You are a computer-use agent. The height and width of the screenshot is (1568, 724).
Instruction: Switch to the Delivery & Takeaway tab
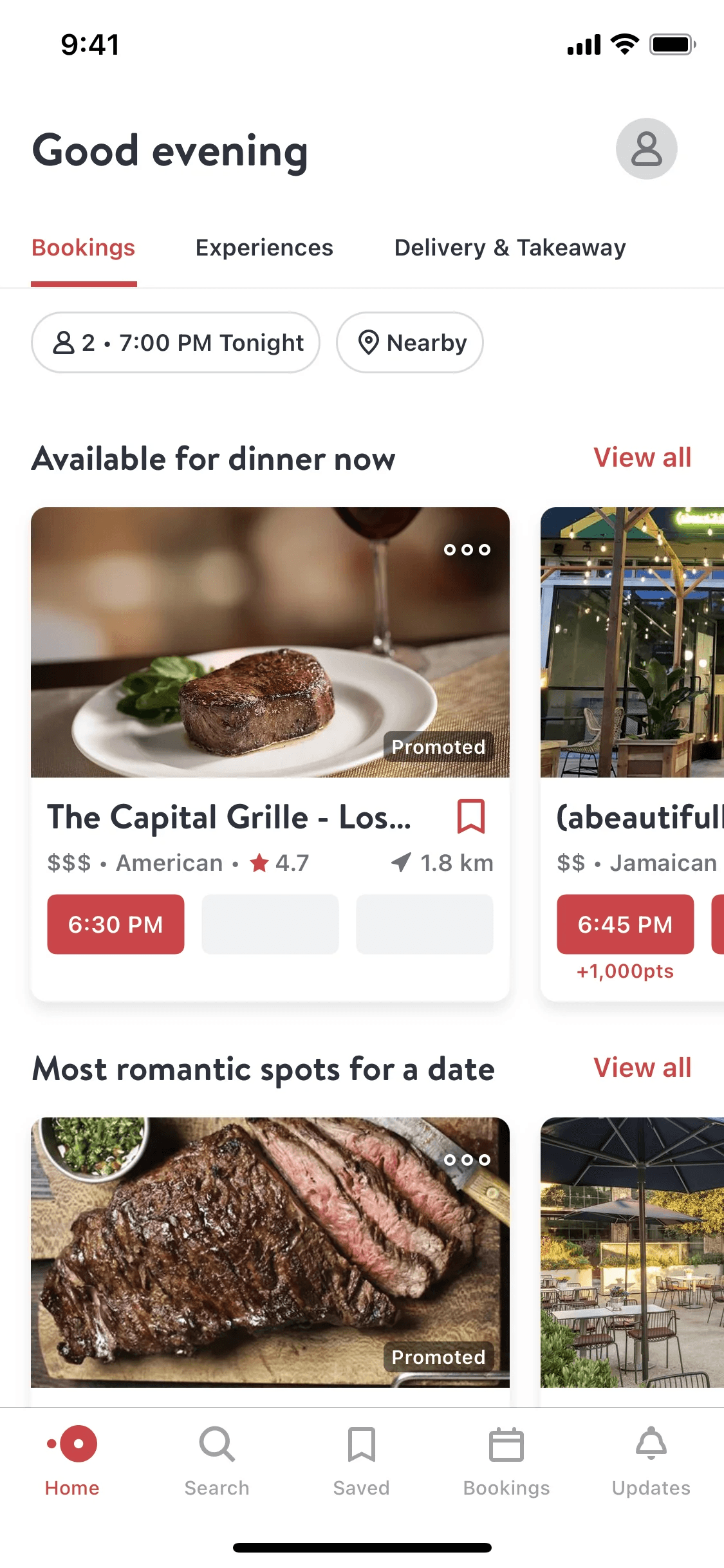[510, 248]
